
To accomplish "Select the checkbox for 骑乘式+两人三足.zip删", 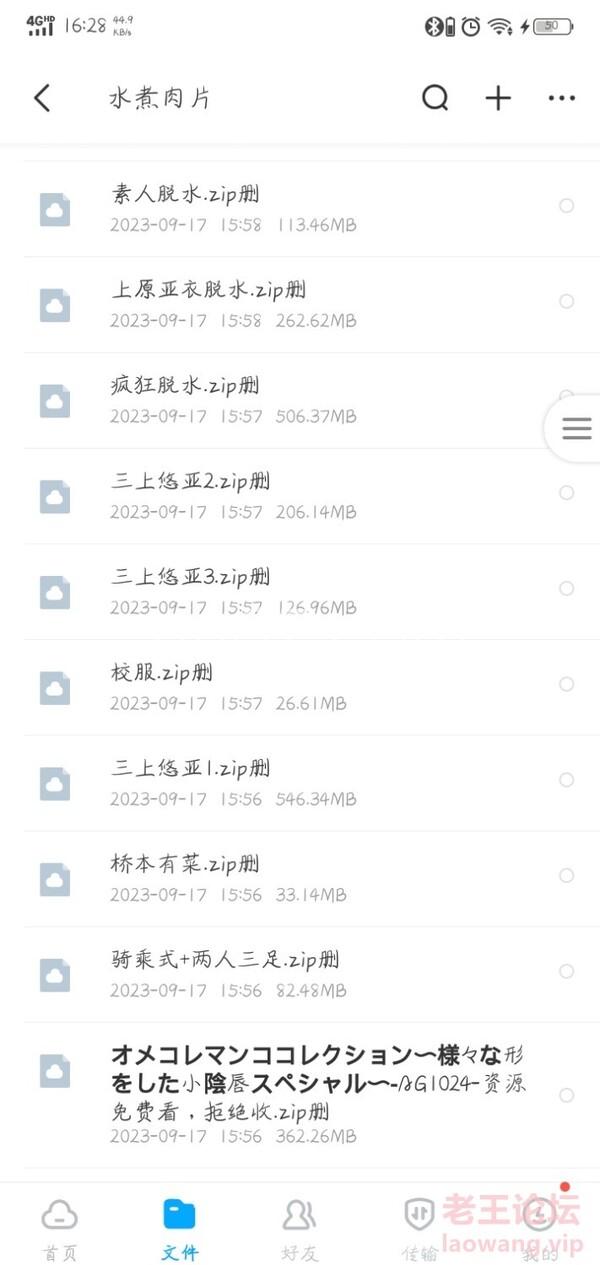I will 567,971.
